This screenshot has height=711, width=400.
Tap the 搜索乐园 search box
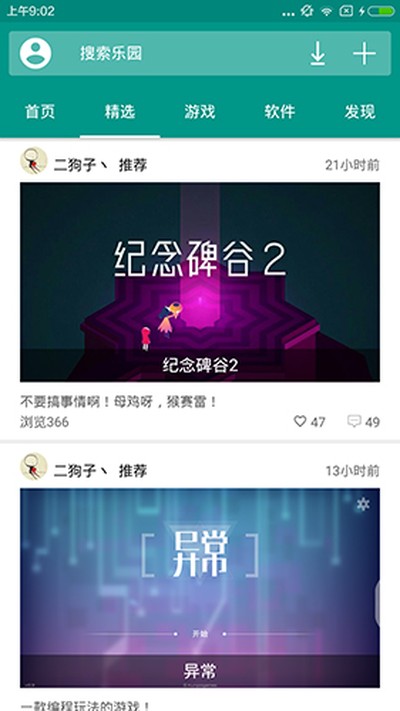coord(200,54)
